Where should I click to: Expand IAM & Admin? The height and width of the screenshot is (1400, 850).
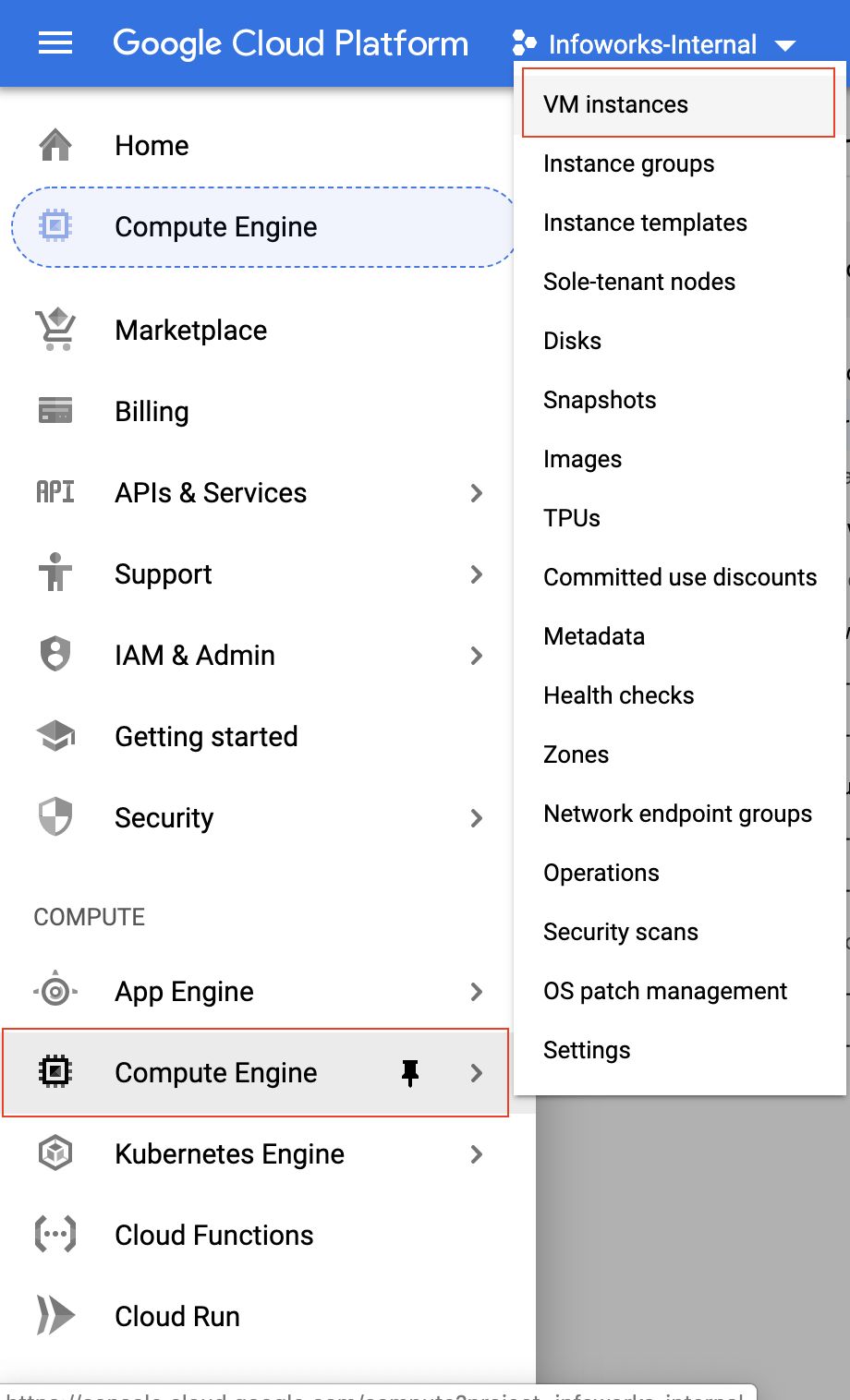(257, 655)
